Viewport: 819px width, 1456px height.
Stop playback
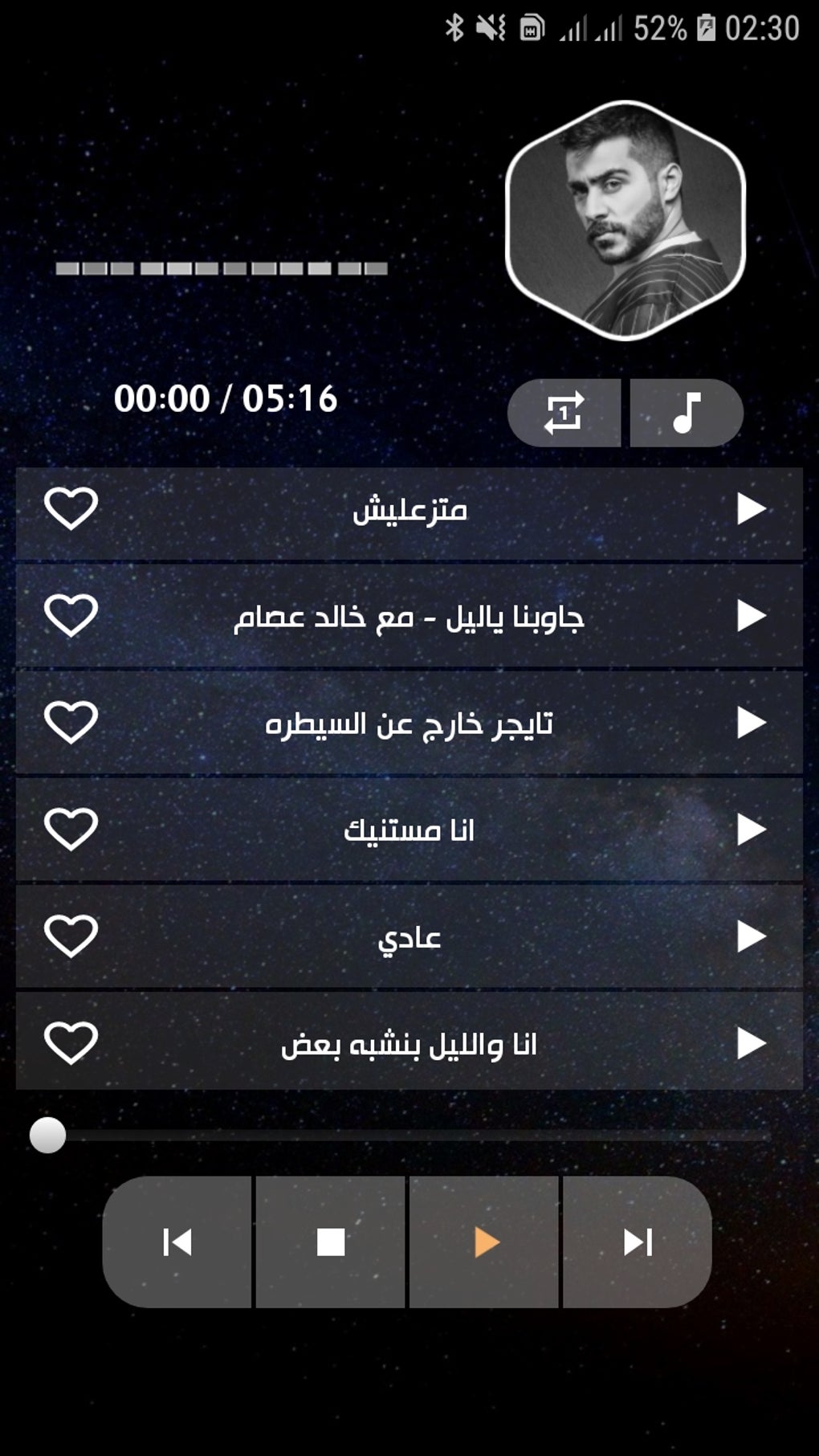331,1242
